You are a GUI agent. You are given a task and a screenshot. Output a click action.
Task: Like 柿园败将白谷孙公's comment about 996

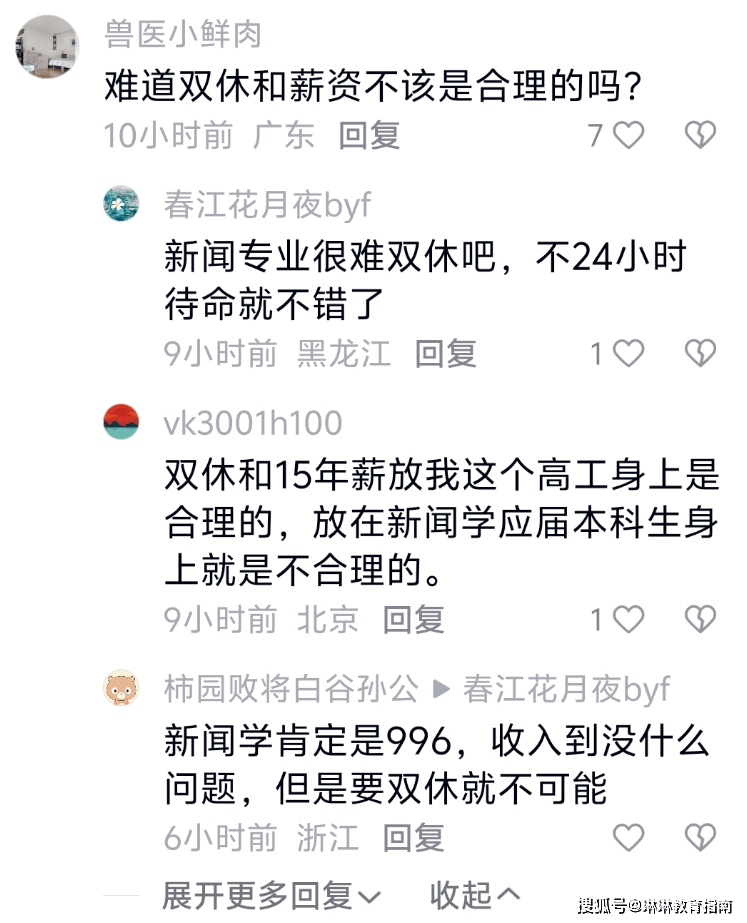tap(628, 837)
